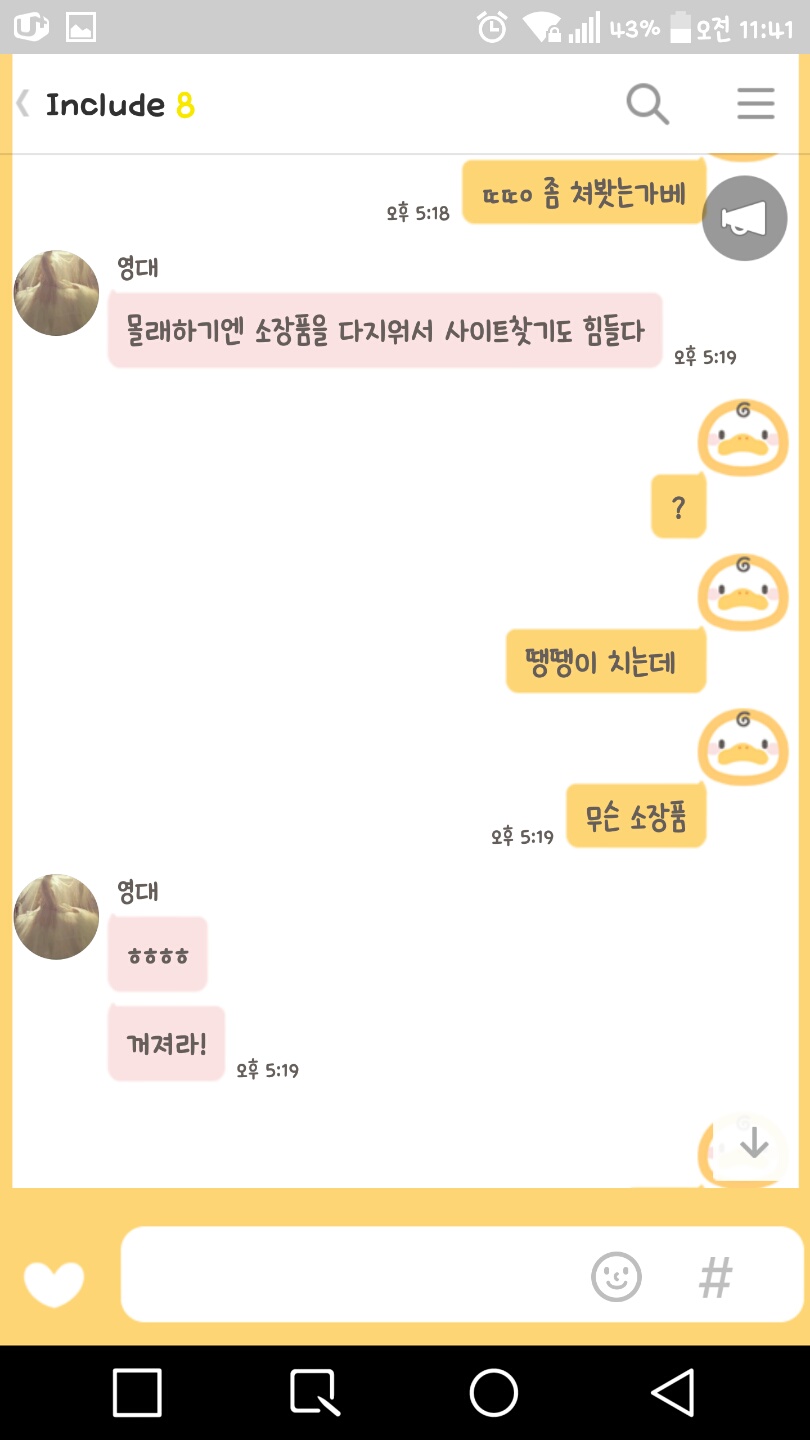Tap the heart icon beside the message field

(54, 1283)
